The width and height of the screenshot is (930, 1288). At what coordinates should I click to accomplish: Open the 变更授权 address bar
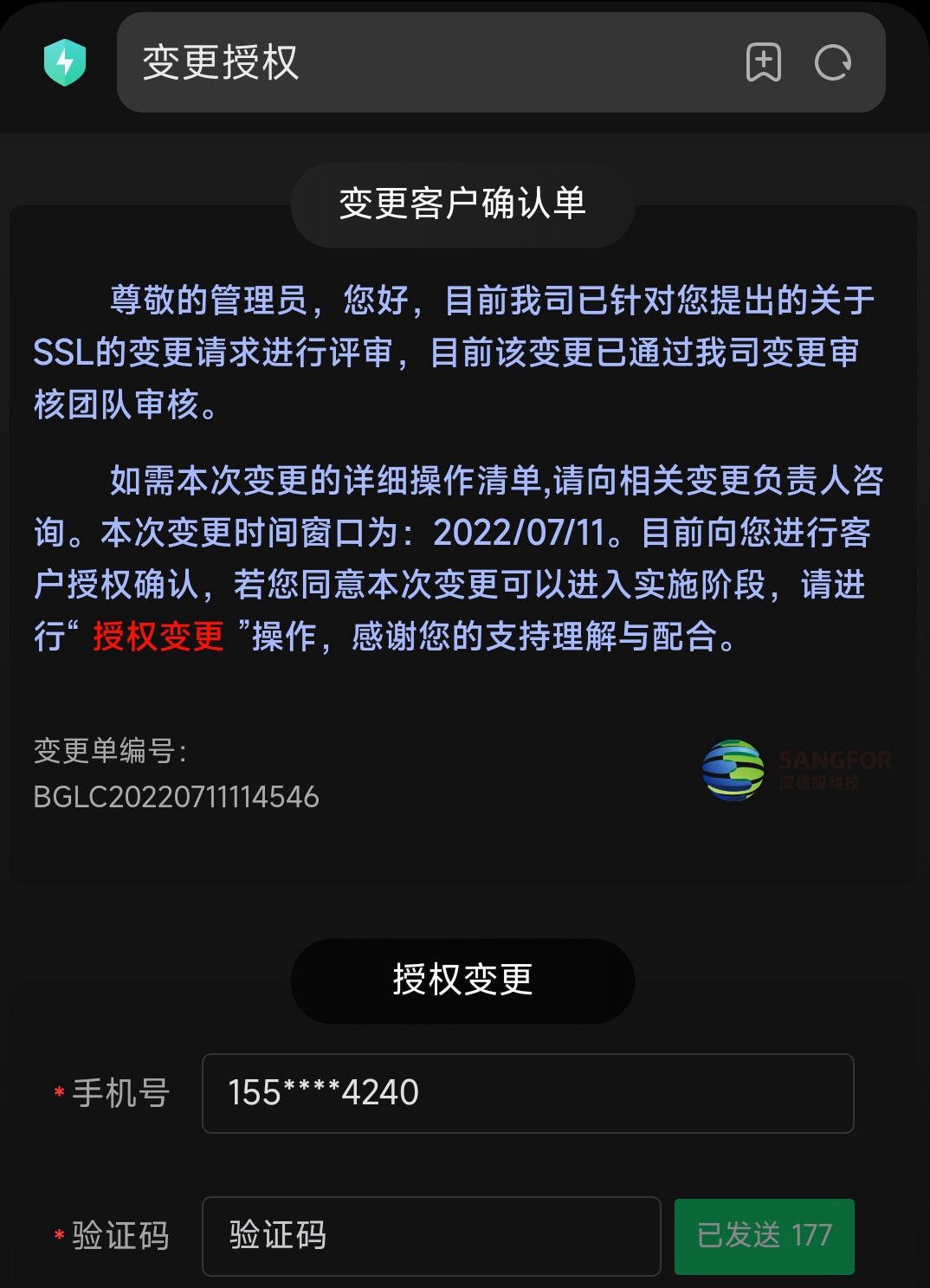click(416, 62)
